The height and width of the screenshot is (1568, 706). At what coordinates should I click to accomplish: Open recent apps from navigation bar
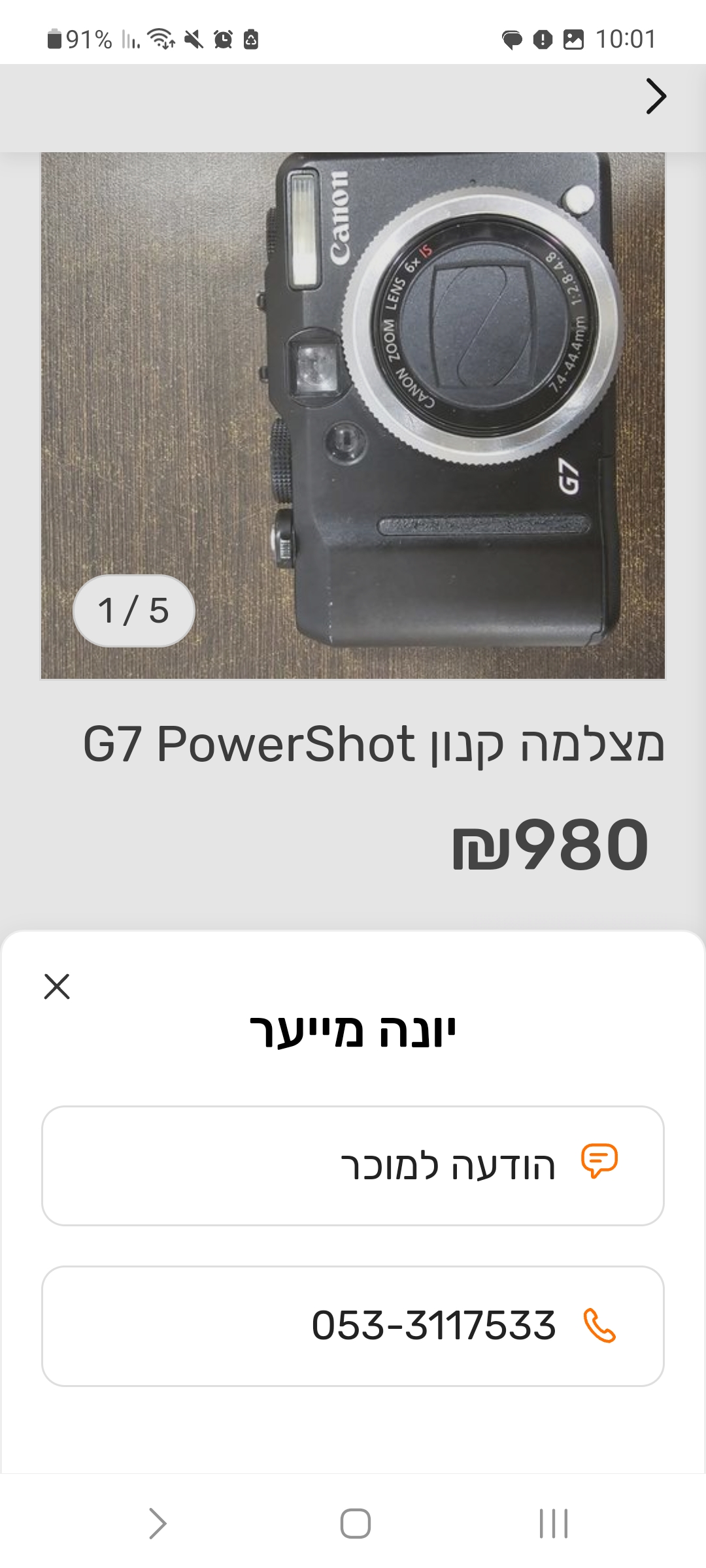point(553,1524)
